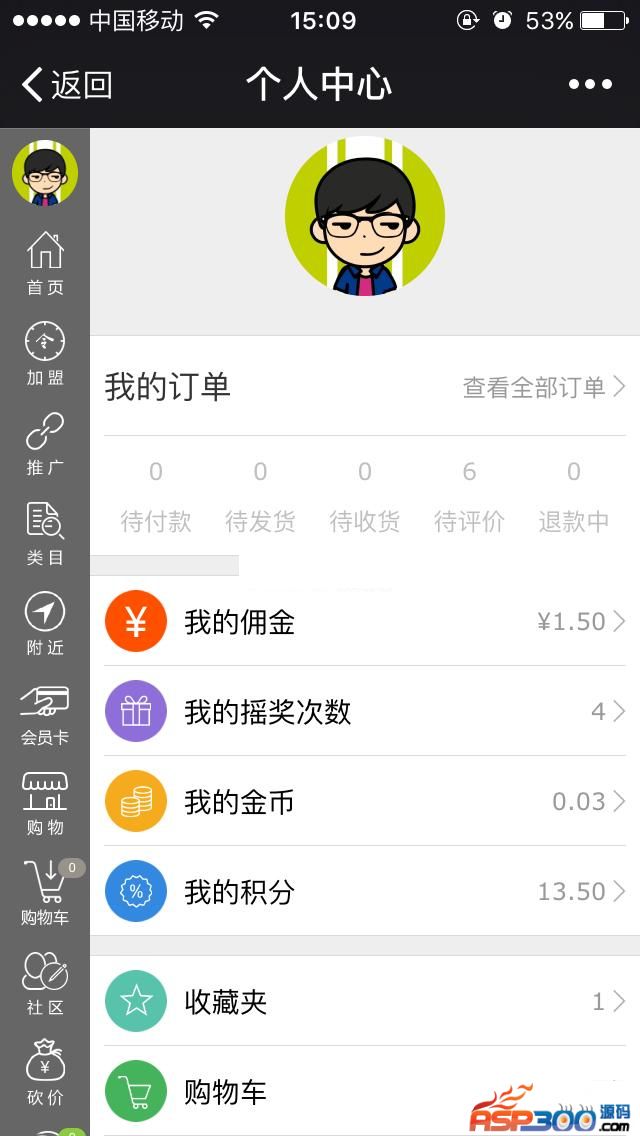This screenshot has width=640, height=1136.
Task: Open the 收藏夹 row
Action: pyautogui.click(x=365, y=1001)
